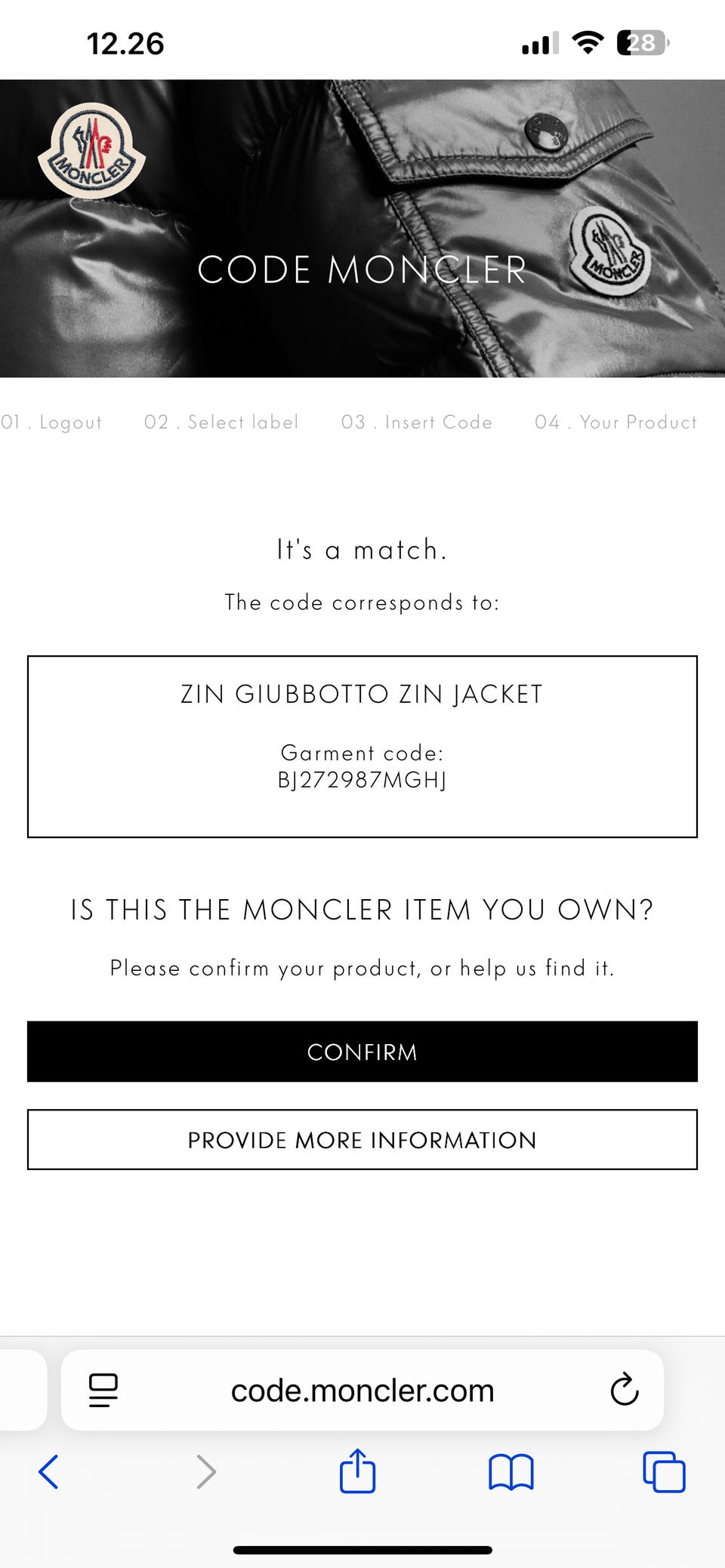Choose Provide More Information

pyautogui.click(x=362, y=1140)
